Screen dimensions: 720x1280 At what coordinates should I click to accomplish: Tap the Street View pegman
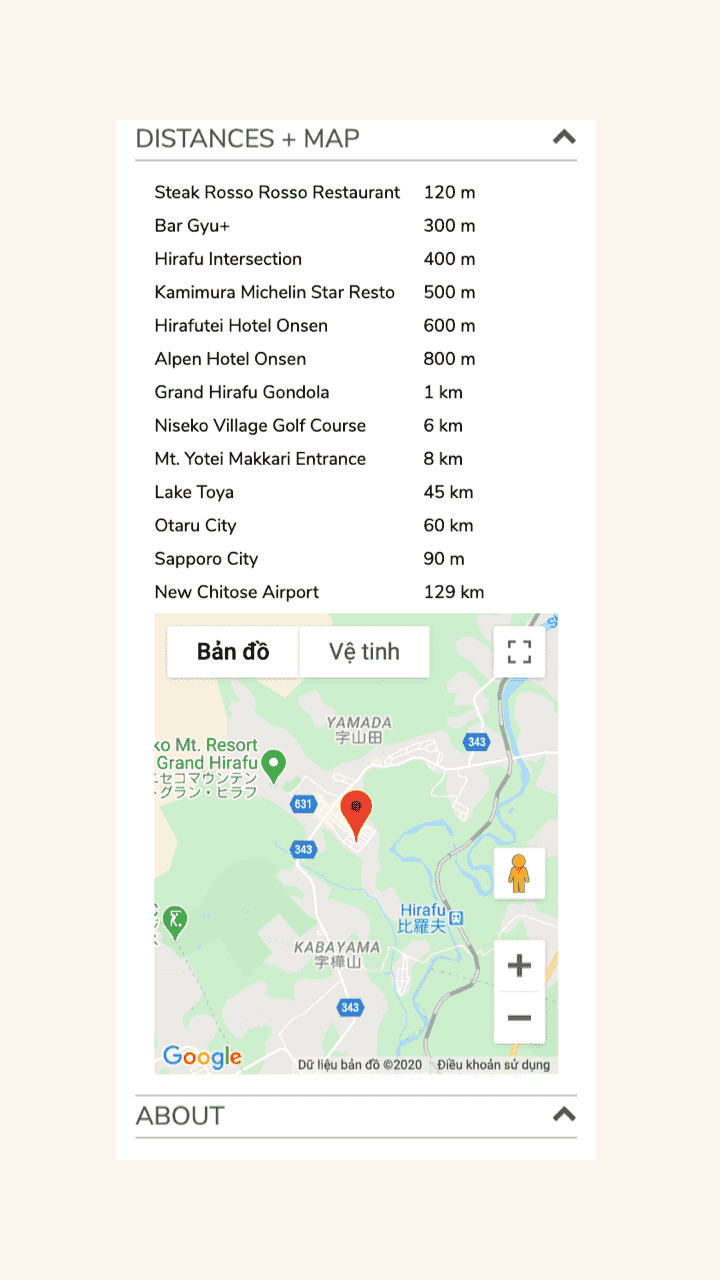(519, 874)
